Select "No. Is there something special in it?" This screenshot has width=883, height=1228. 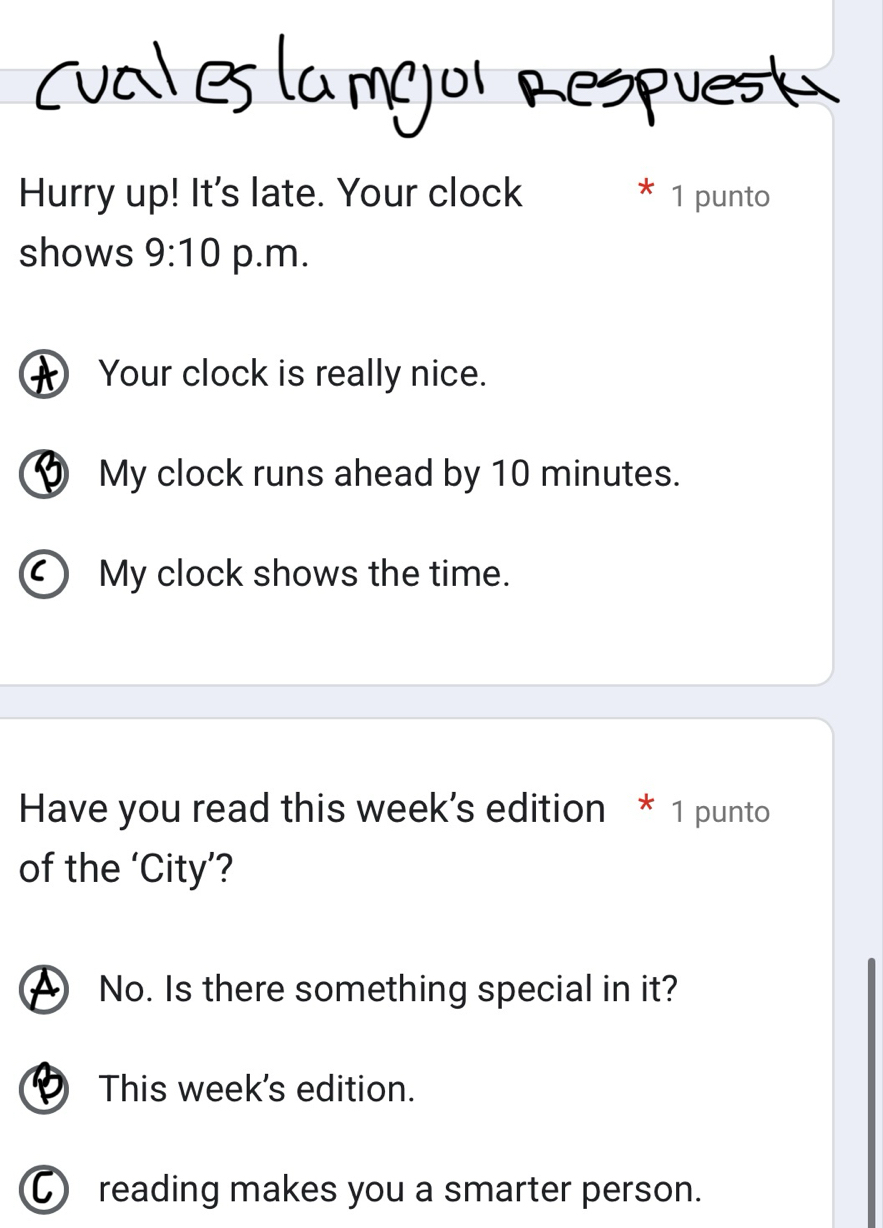[x=44, y=990]
